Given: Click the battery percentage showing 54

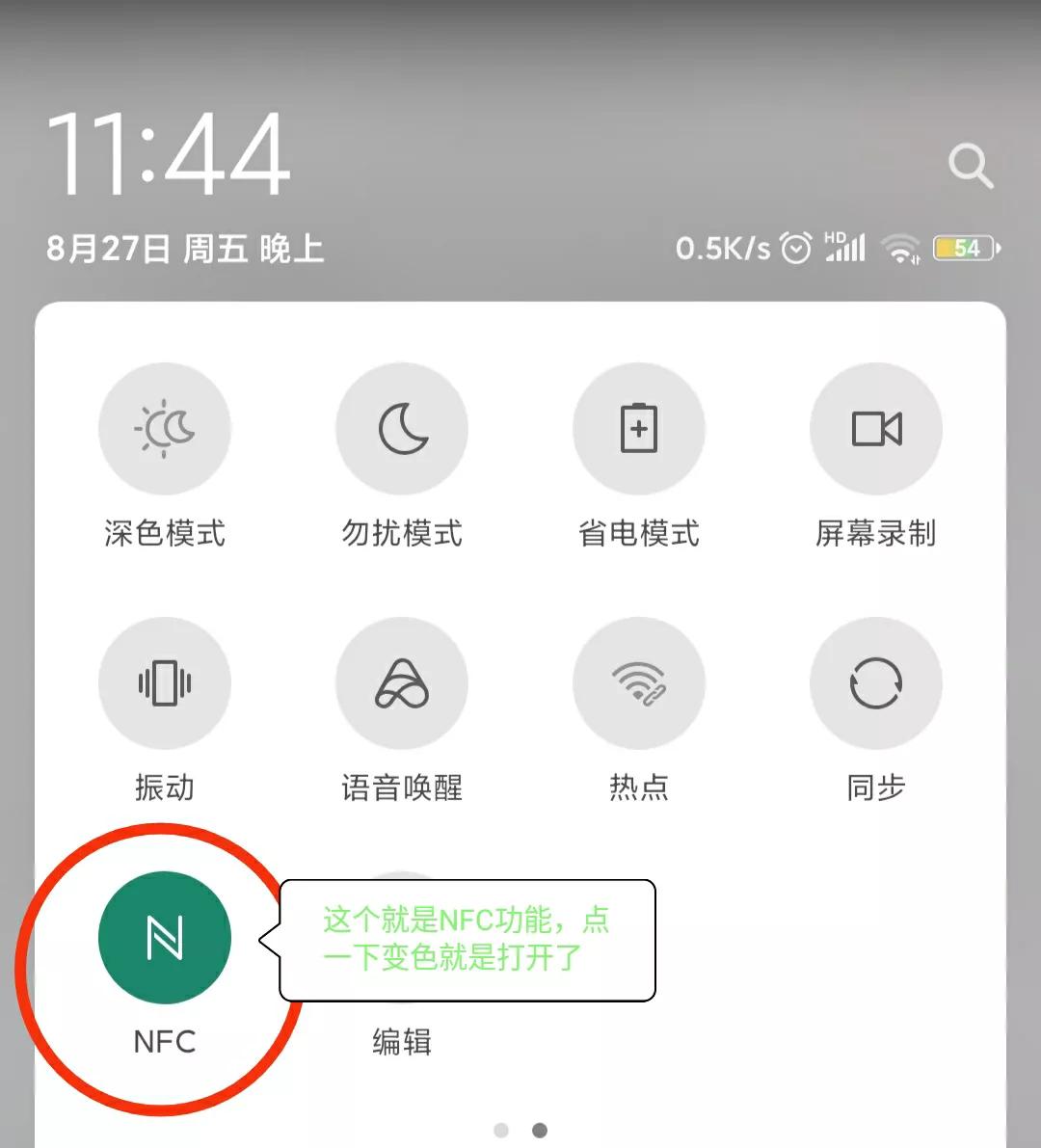Looking at the screenshot, I should pos(961,248).
